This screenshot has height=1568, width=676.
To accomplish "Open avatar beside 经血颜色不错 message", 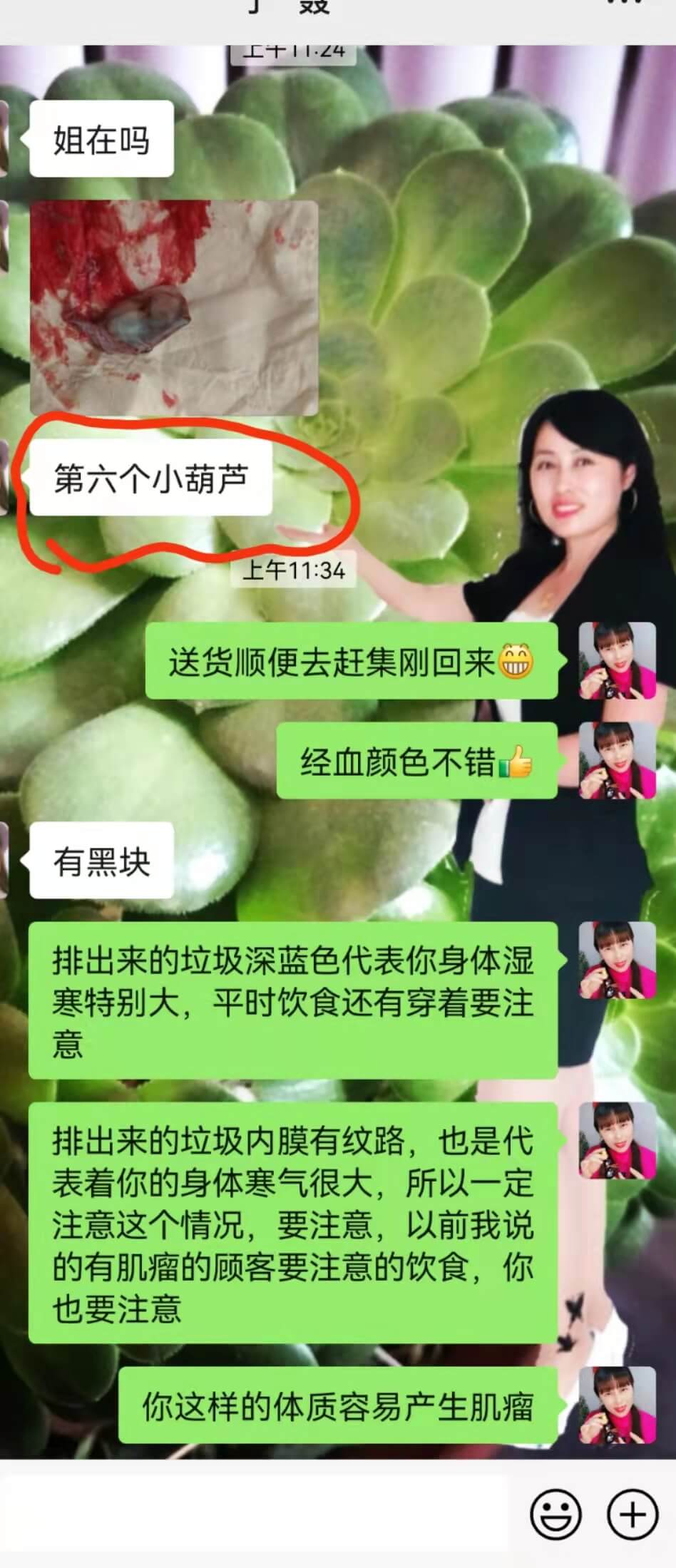I will tap(617, 760).
